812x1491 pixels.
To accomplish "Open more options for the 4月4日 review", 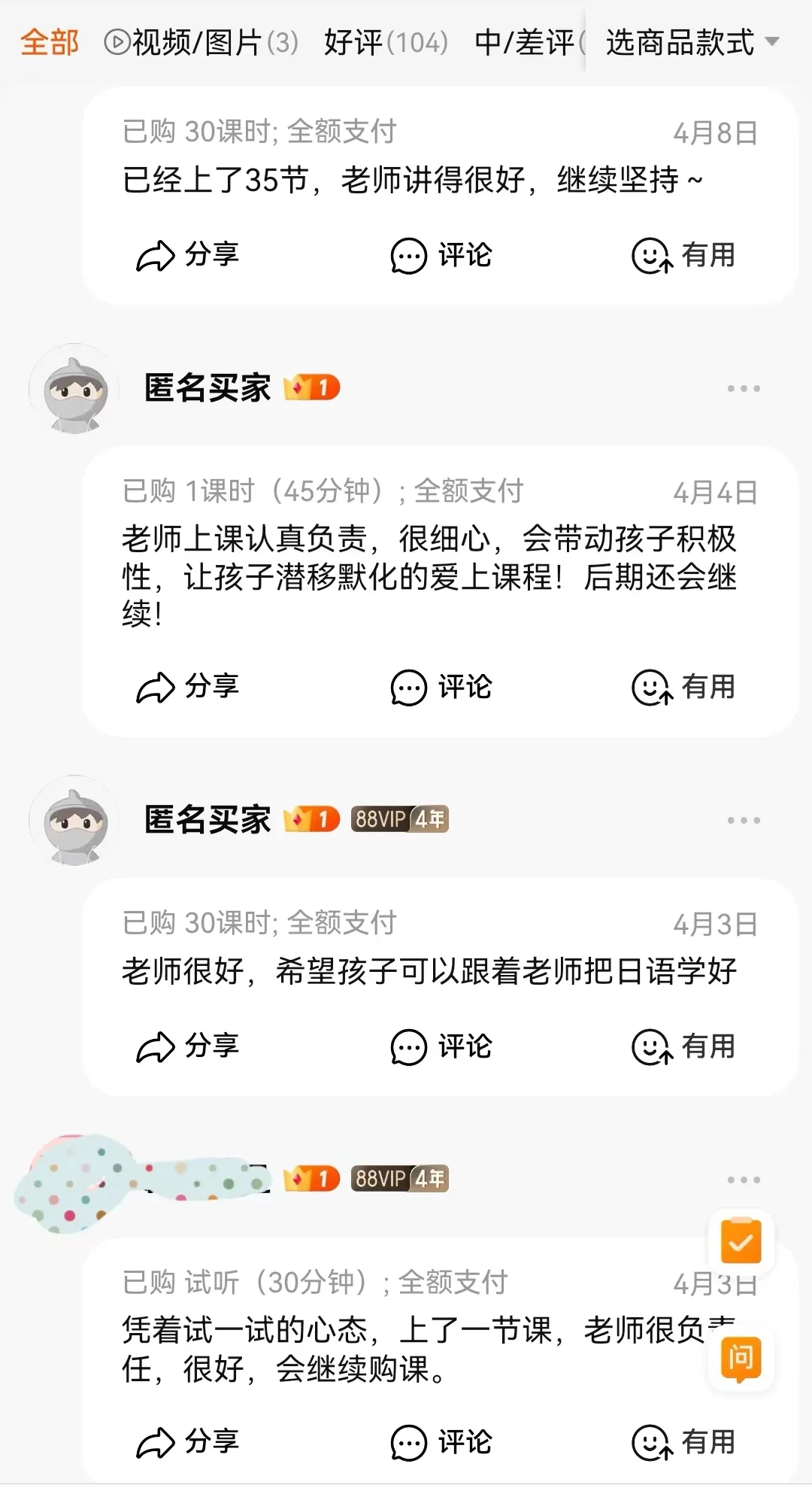I will [743, 388].
